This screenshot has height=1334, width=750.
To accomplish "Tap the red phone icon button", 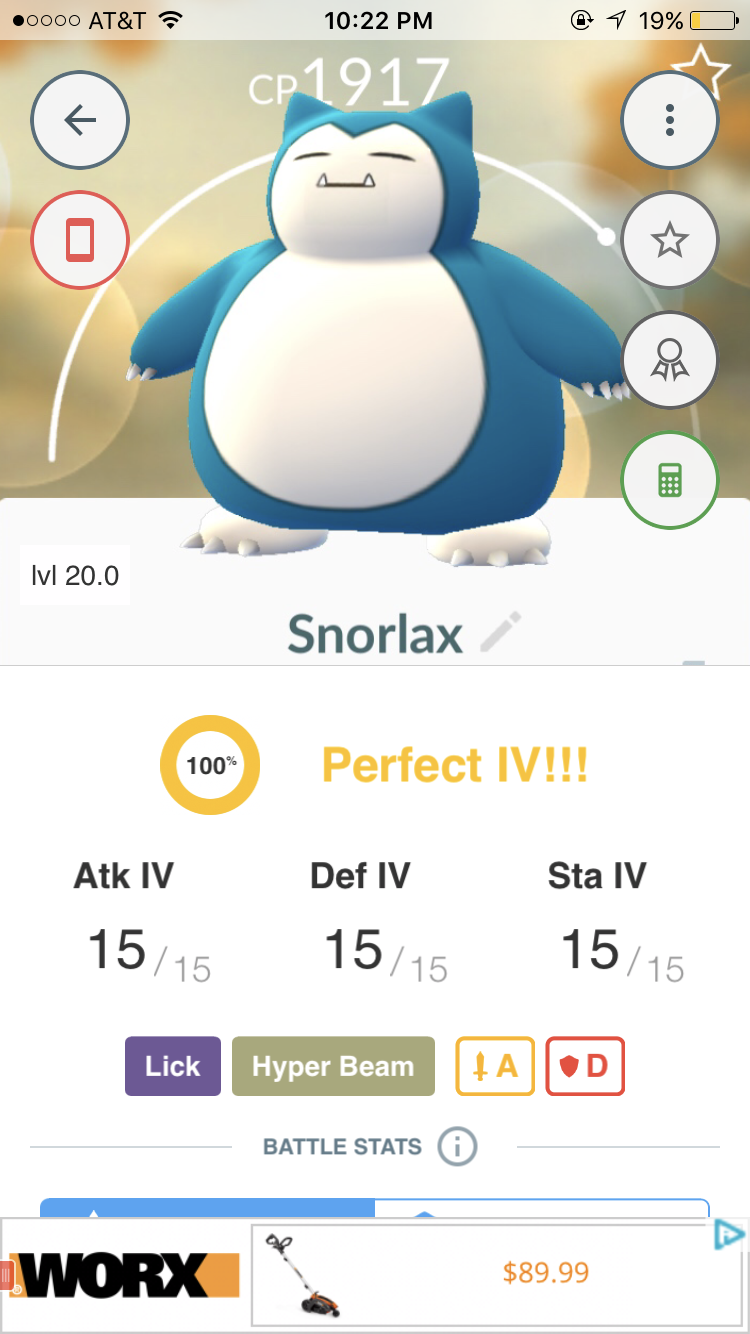I will 80,240.
